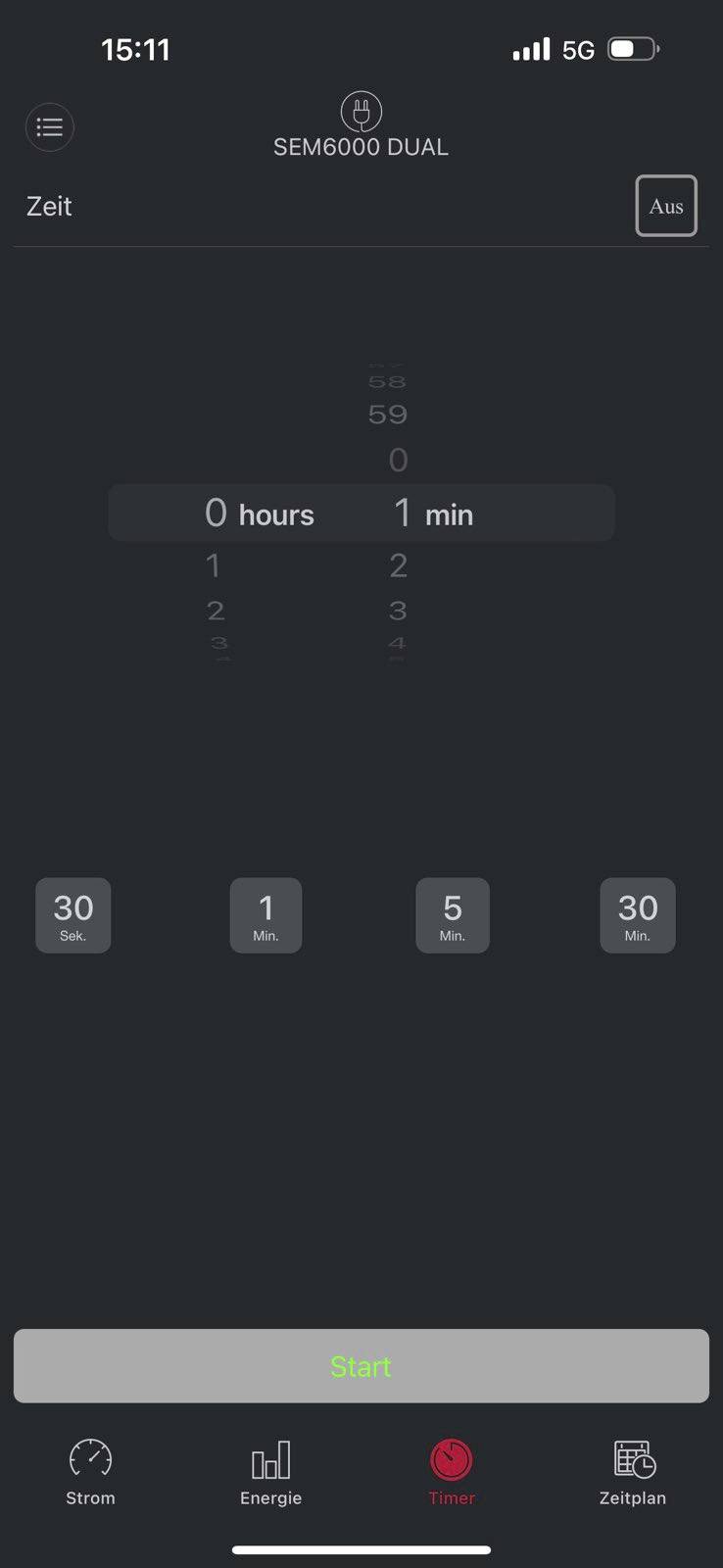Choose 59 on the minutes wheel
723x1568 pixels.
coord(387,414)
